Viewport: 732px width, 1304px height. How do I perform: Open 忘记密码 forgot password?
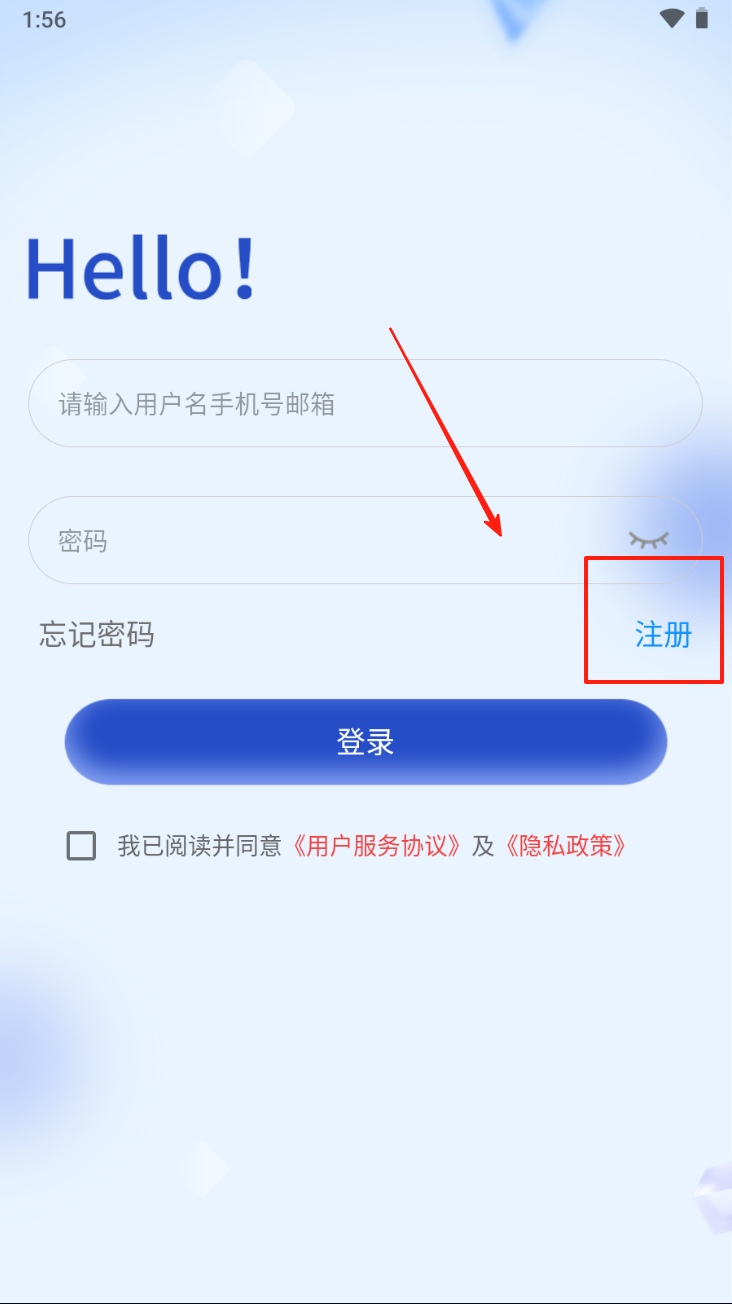(97, 634)
